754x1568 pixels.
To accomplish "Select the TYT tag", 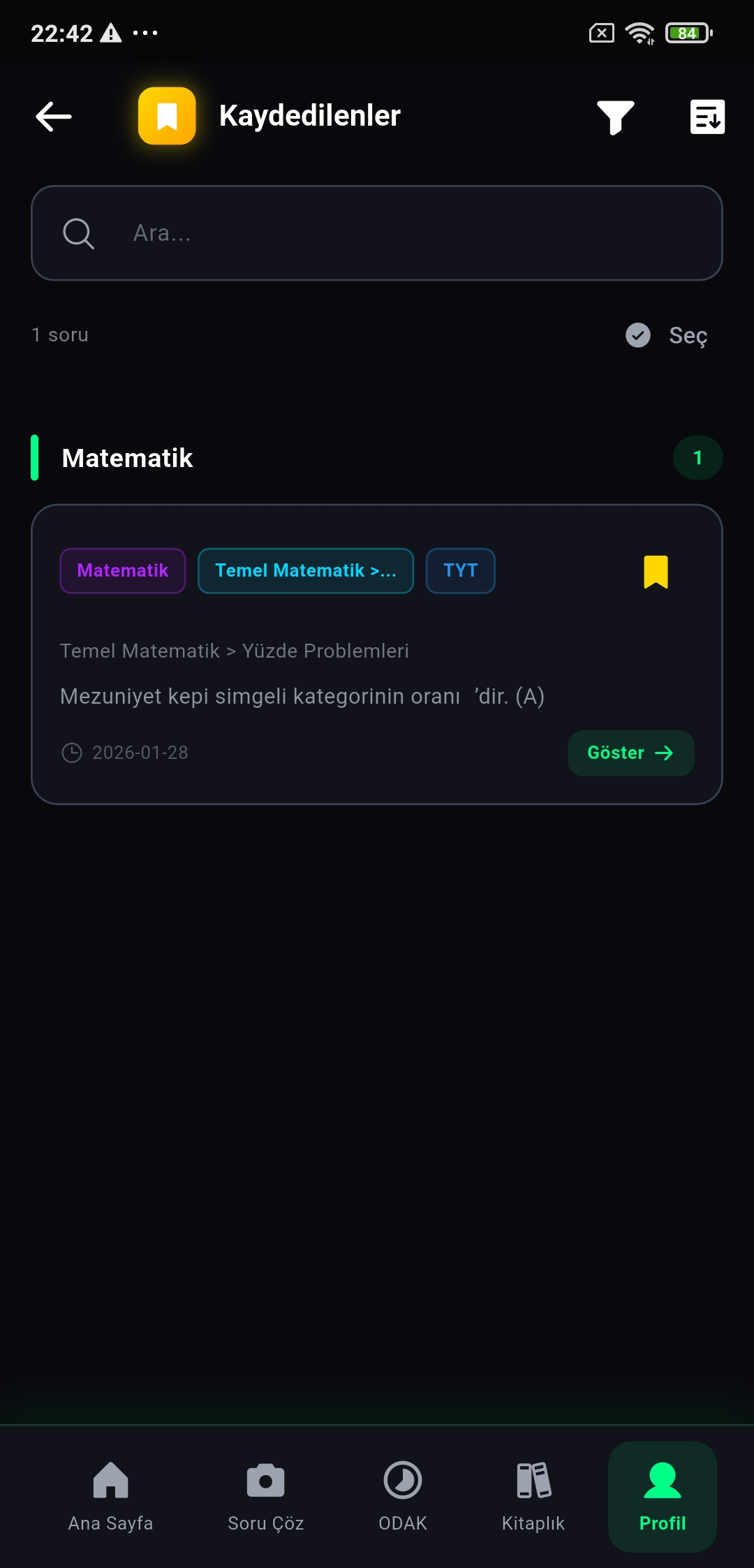I will click(x=460, y=570).
